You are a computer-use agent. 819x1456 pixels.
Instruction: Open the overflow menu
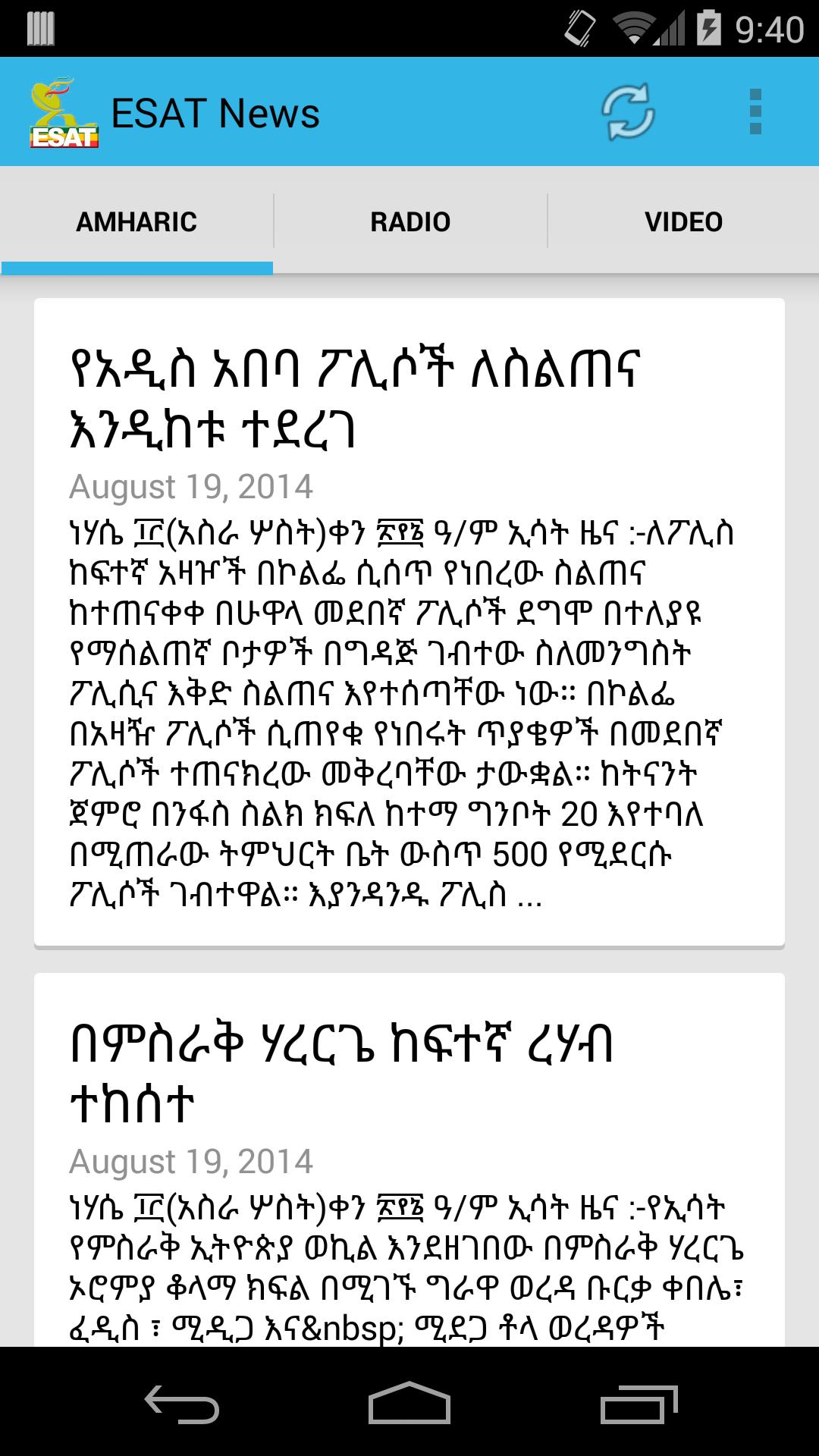[755, 112]
